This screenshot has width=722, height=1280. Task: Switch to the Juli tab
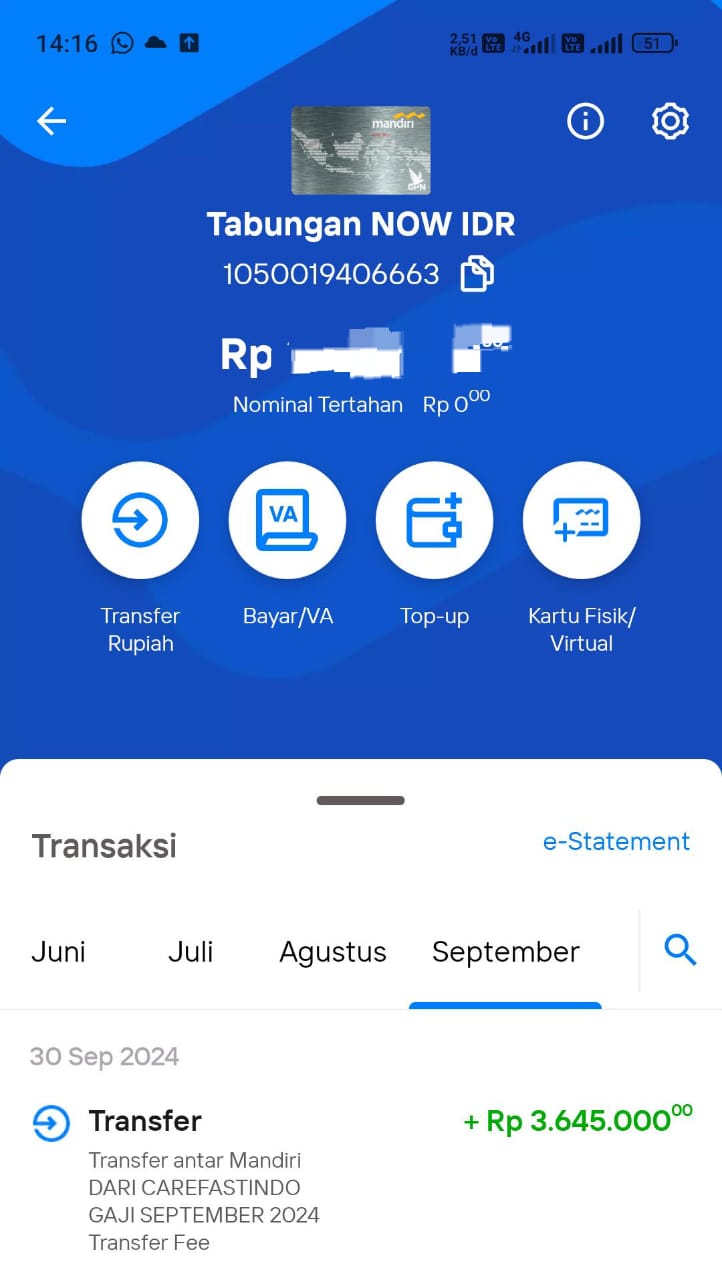[190, 951]
